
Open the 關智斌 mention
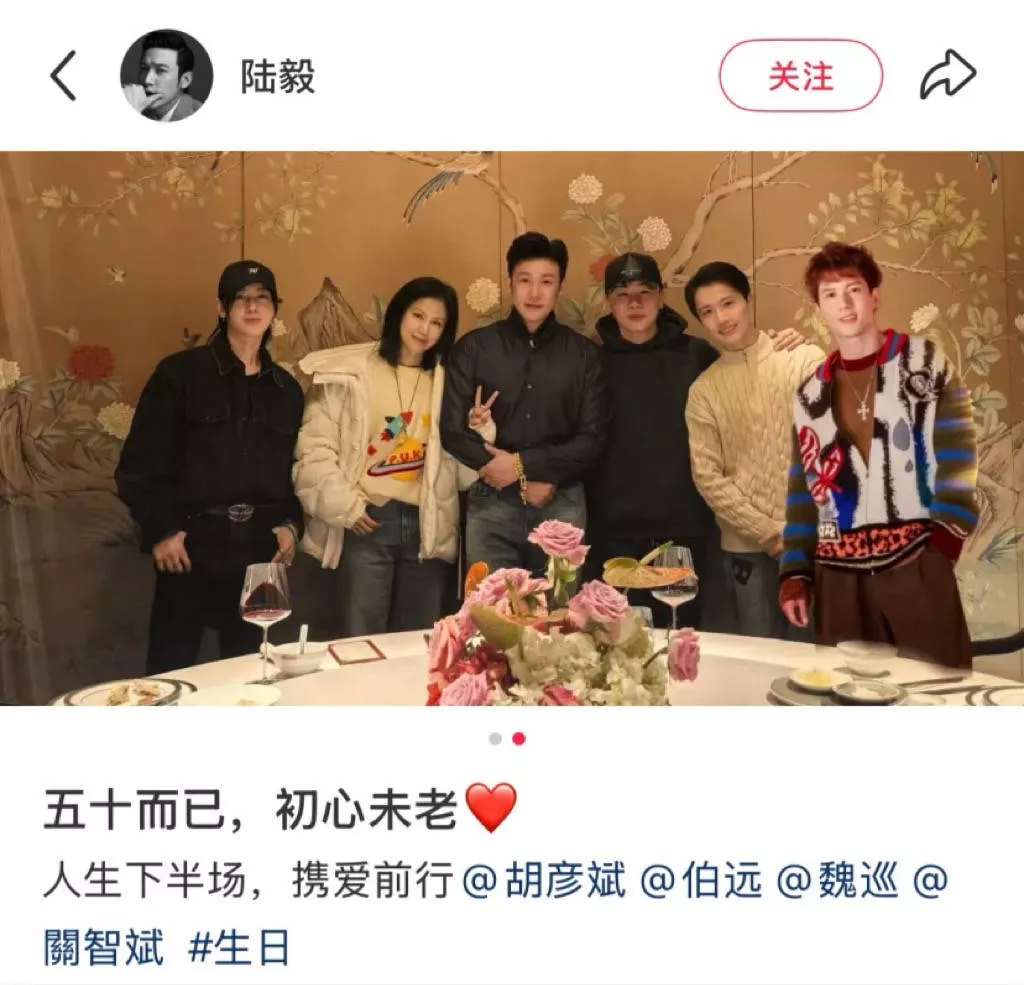tap(103, 946)
